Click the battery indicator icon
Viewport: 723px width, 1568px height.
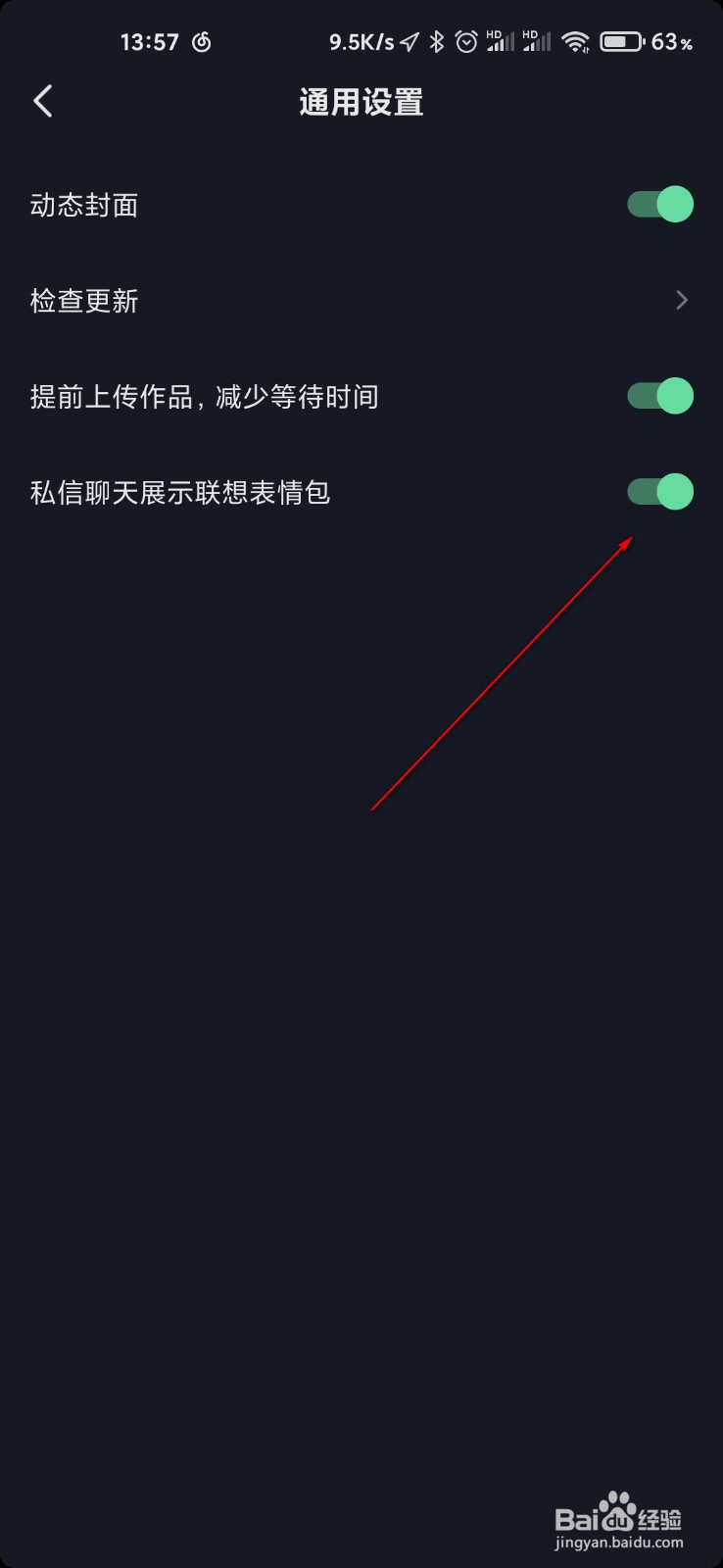(622, 41)
